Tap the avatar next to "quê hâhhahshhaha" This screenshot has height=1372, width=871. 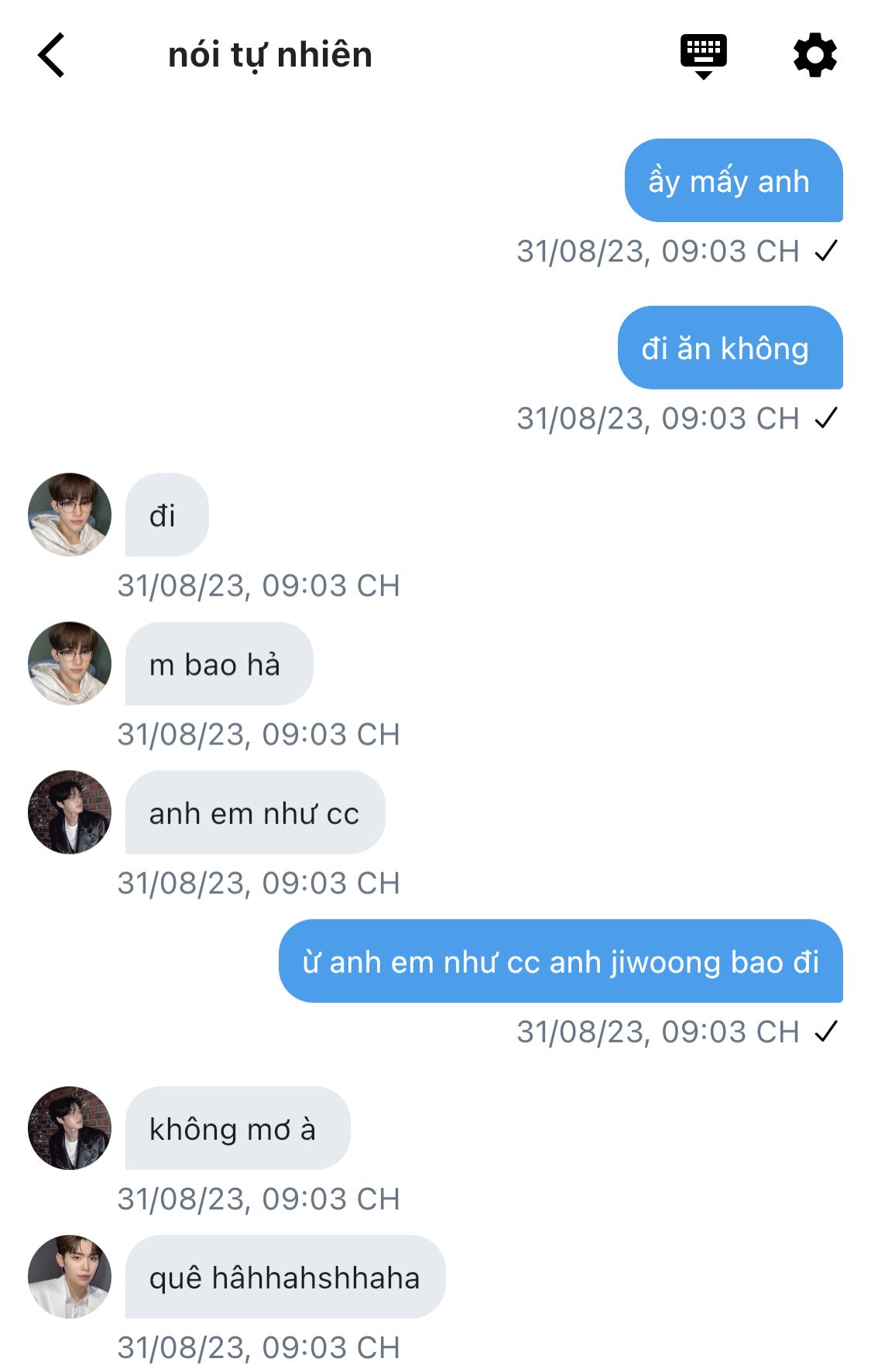click(70, 1276)
